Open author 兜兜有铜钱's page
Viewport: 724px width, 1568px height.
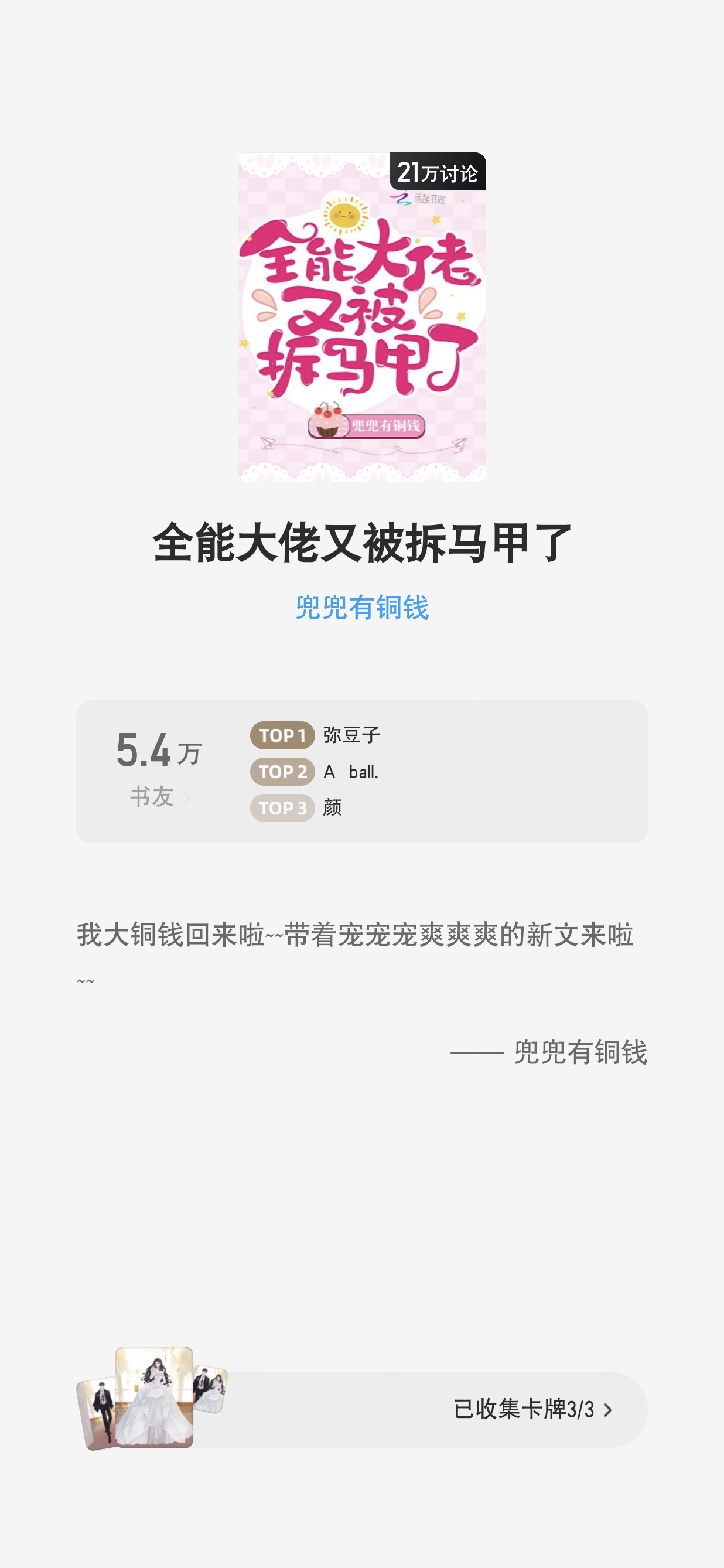click(x=362, y=608)
